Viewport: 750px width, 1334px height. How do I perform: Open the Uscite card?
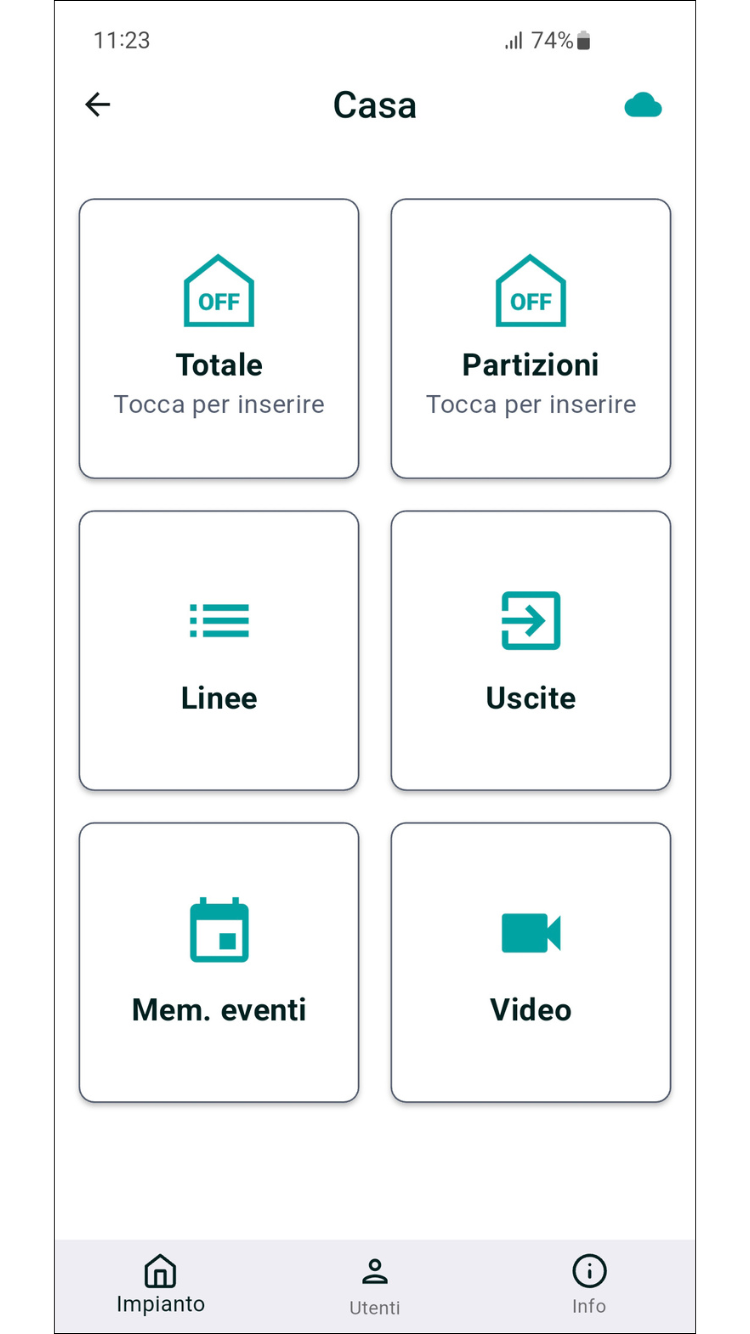(531, 651)
